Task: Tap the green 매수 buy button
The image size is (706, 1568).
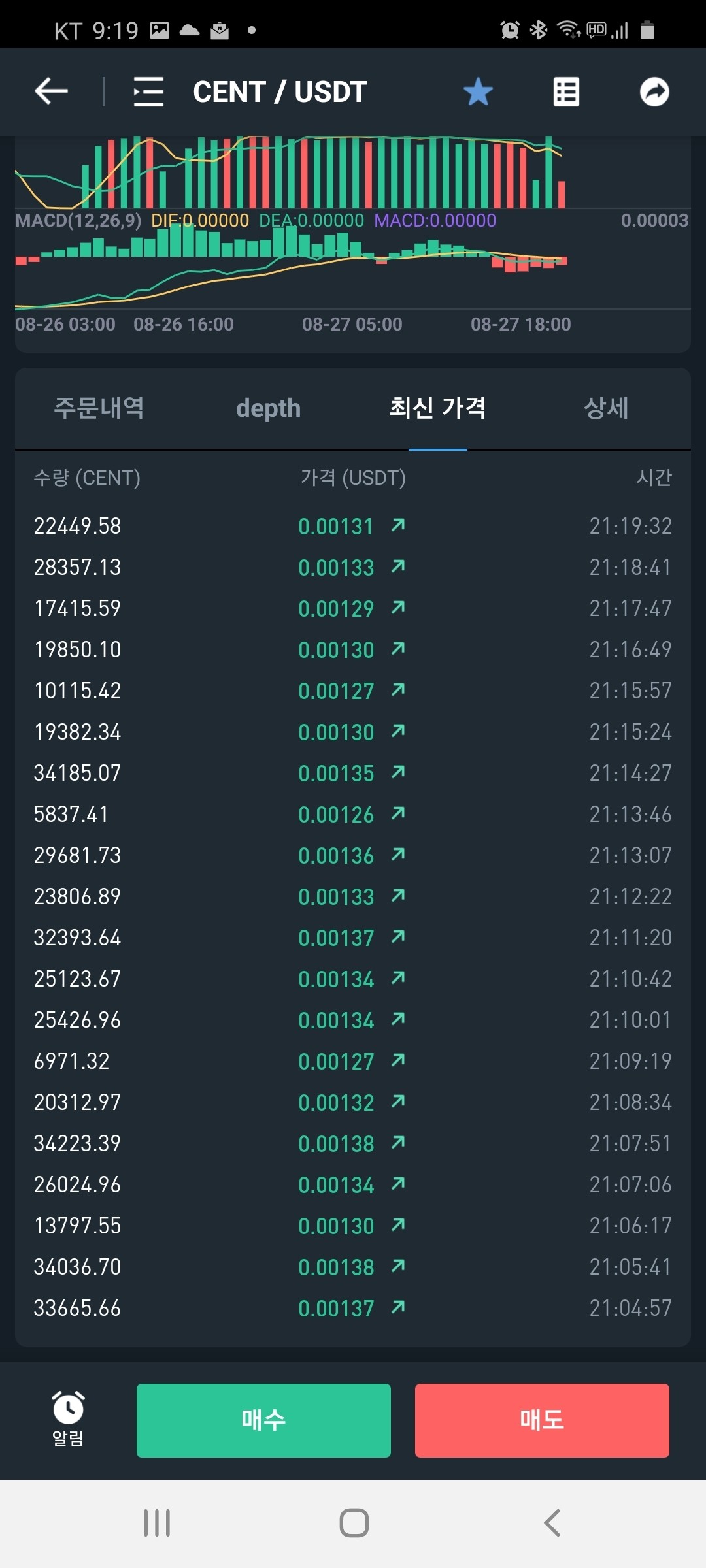Action: point(263,1420)
